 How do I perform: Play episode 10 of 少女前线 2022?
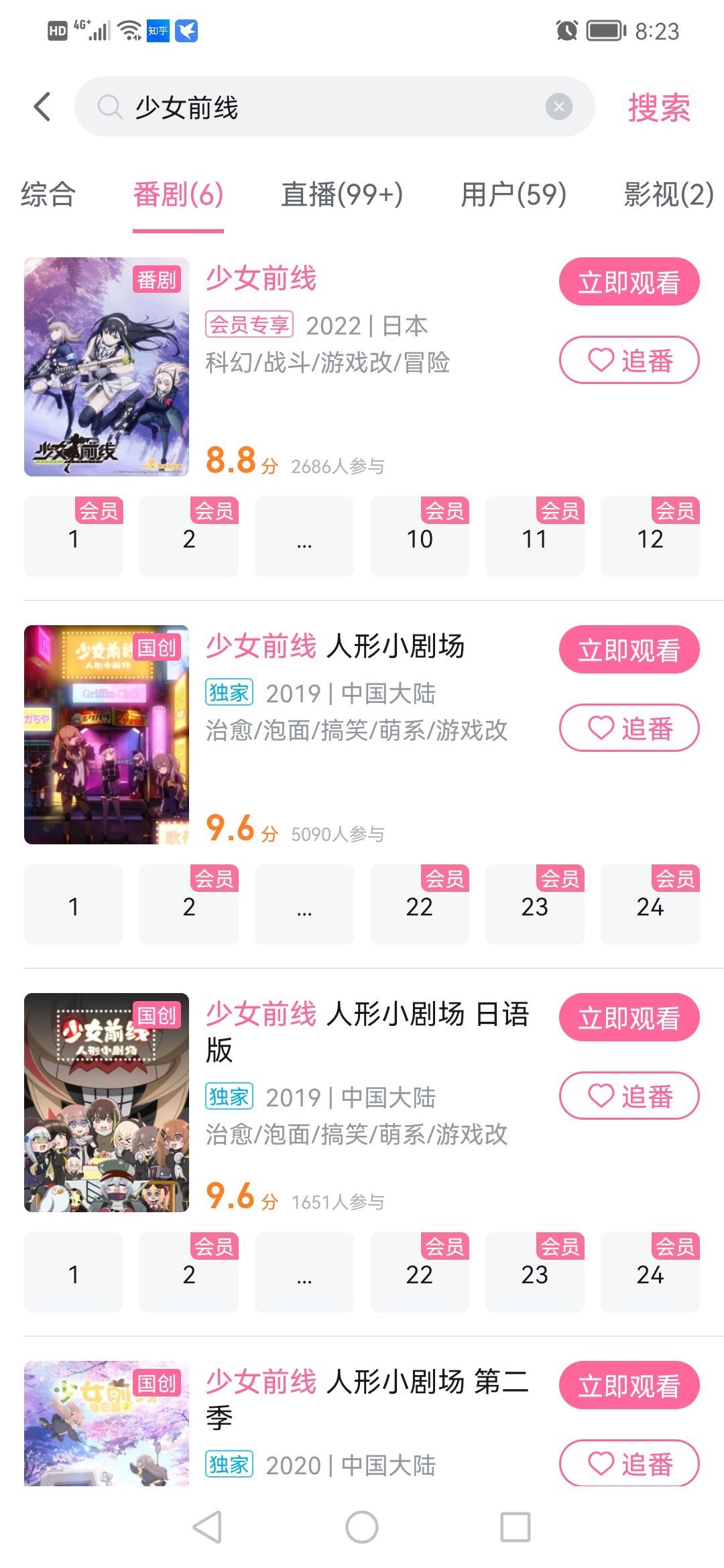pos(419,537)
